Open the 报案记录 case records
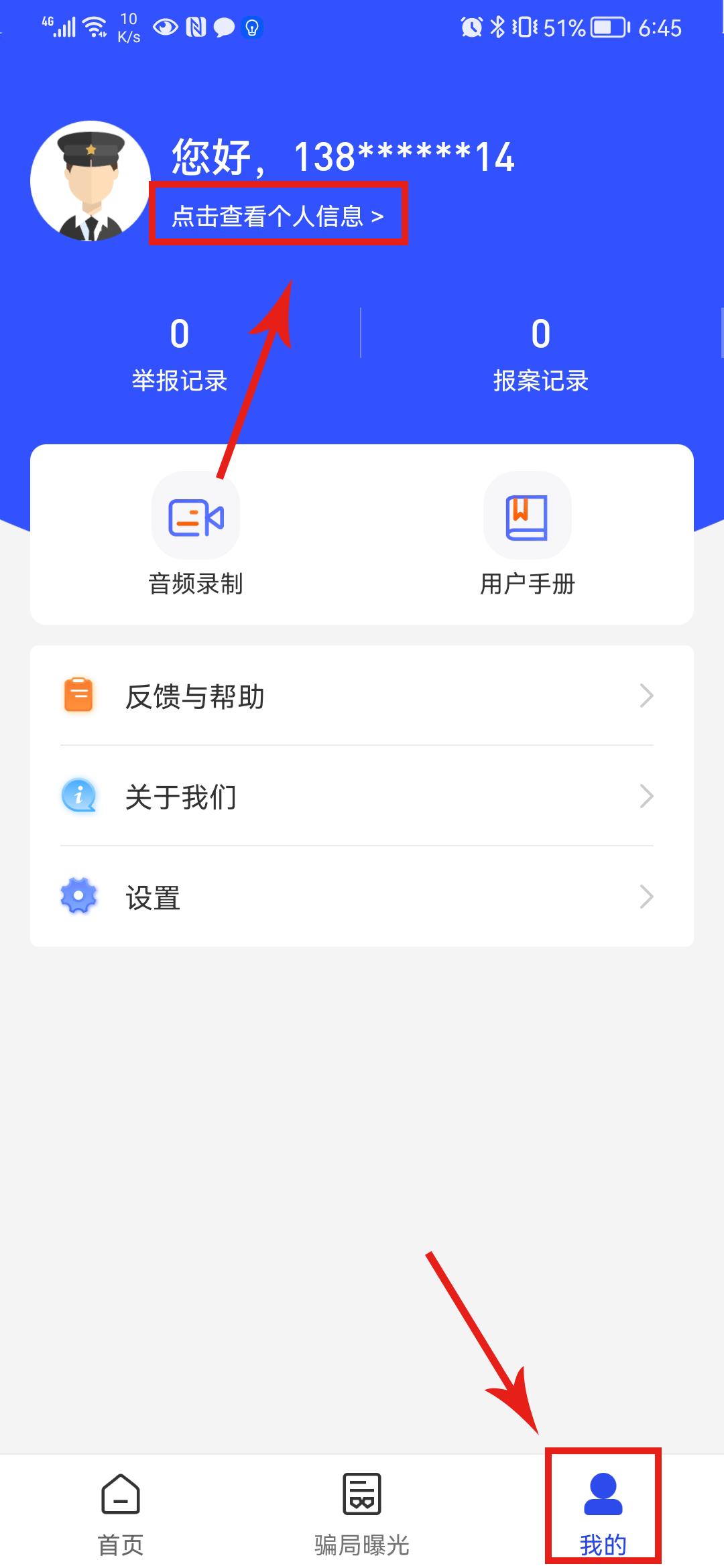Image resolution: width=724 pixels, height=1568 pixels. coord(540,355)
